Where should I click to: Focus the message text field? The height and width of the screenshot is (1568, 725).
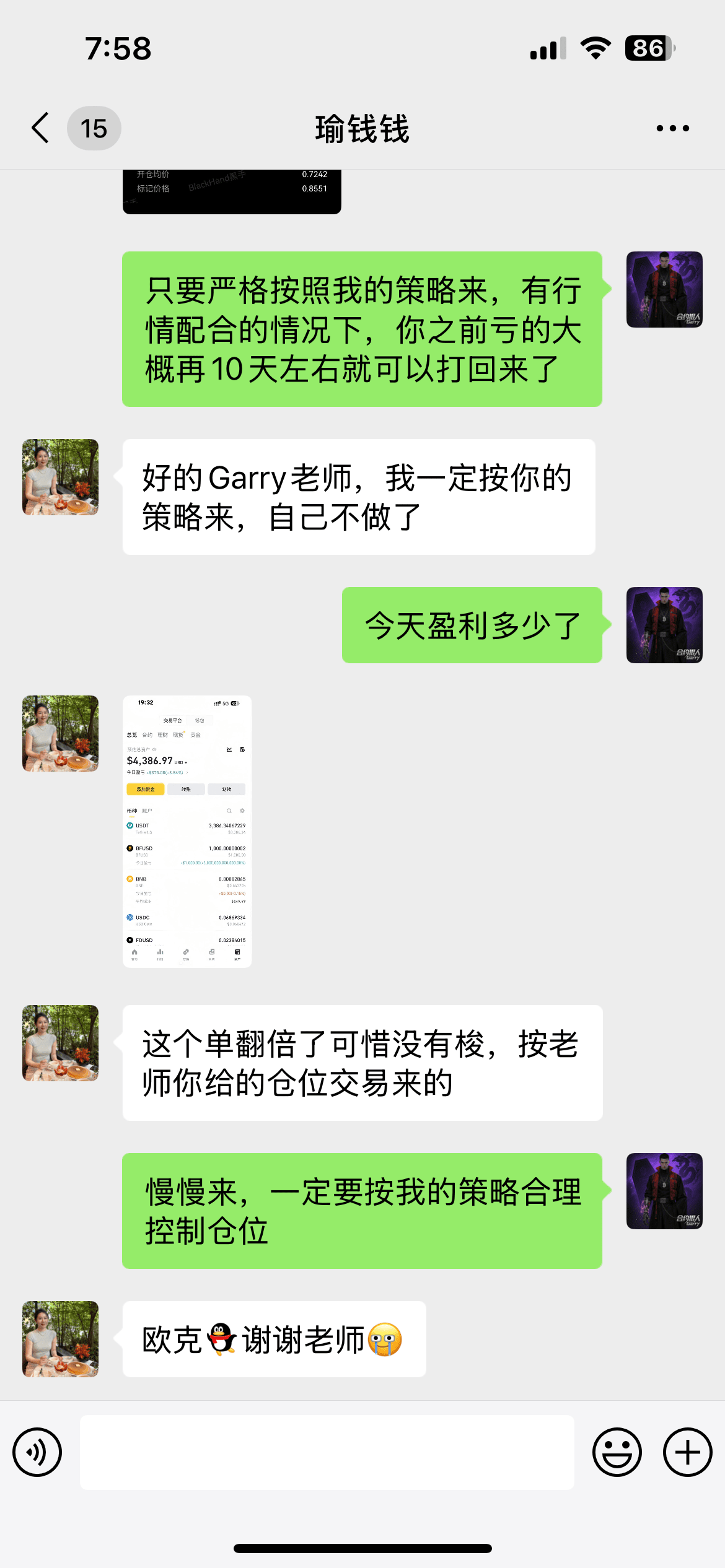coord(327,1452)
